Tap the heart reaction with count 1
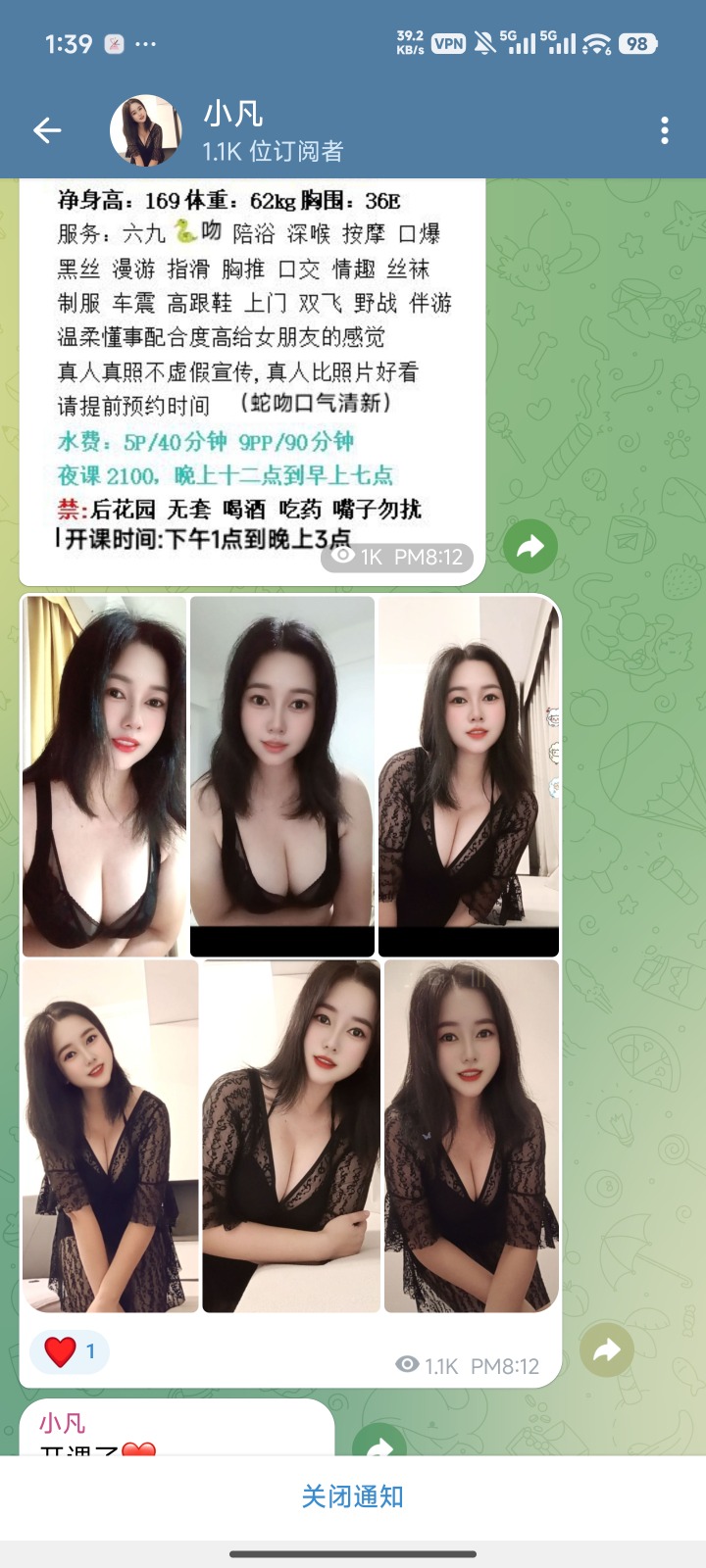706x1568 pixels. 71,1352
